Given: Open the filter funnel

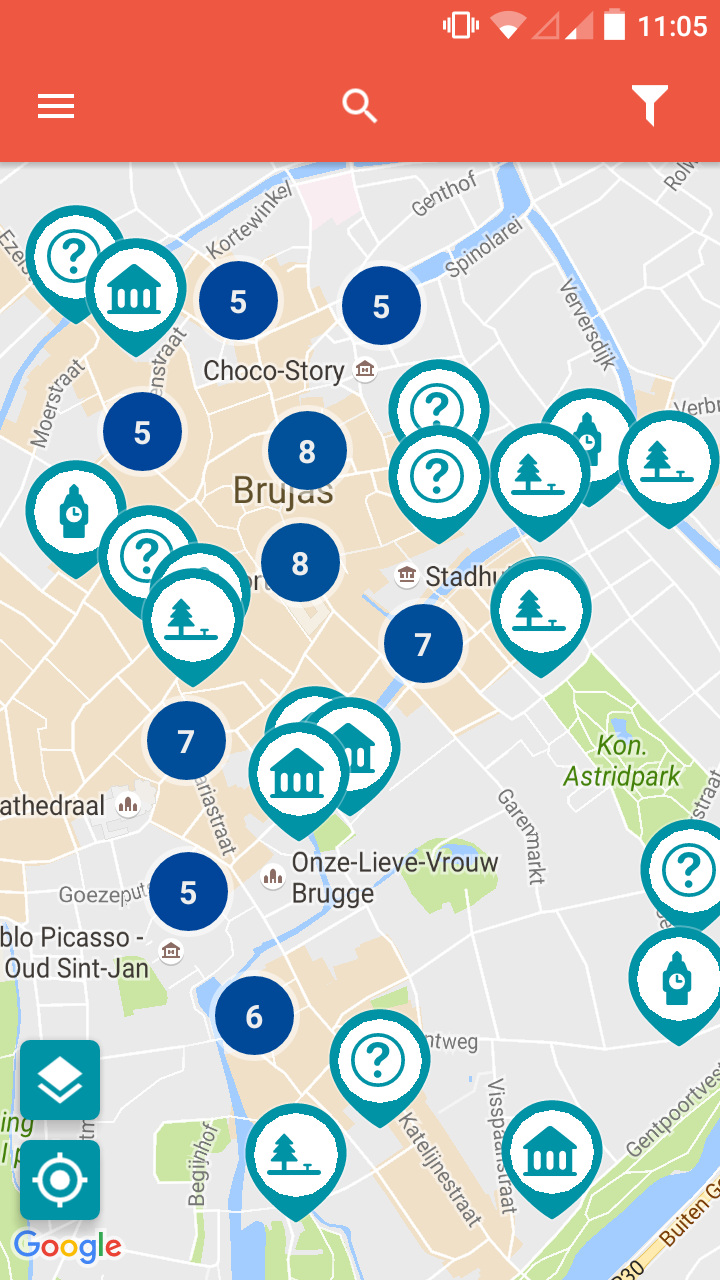Looking at the screenshot, I should (649, 105).
